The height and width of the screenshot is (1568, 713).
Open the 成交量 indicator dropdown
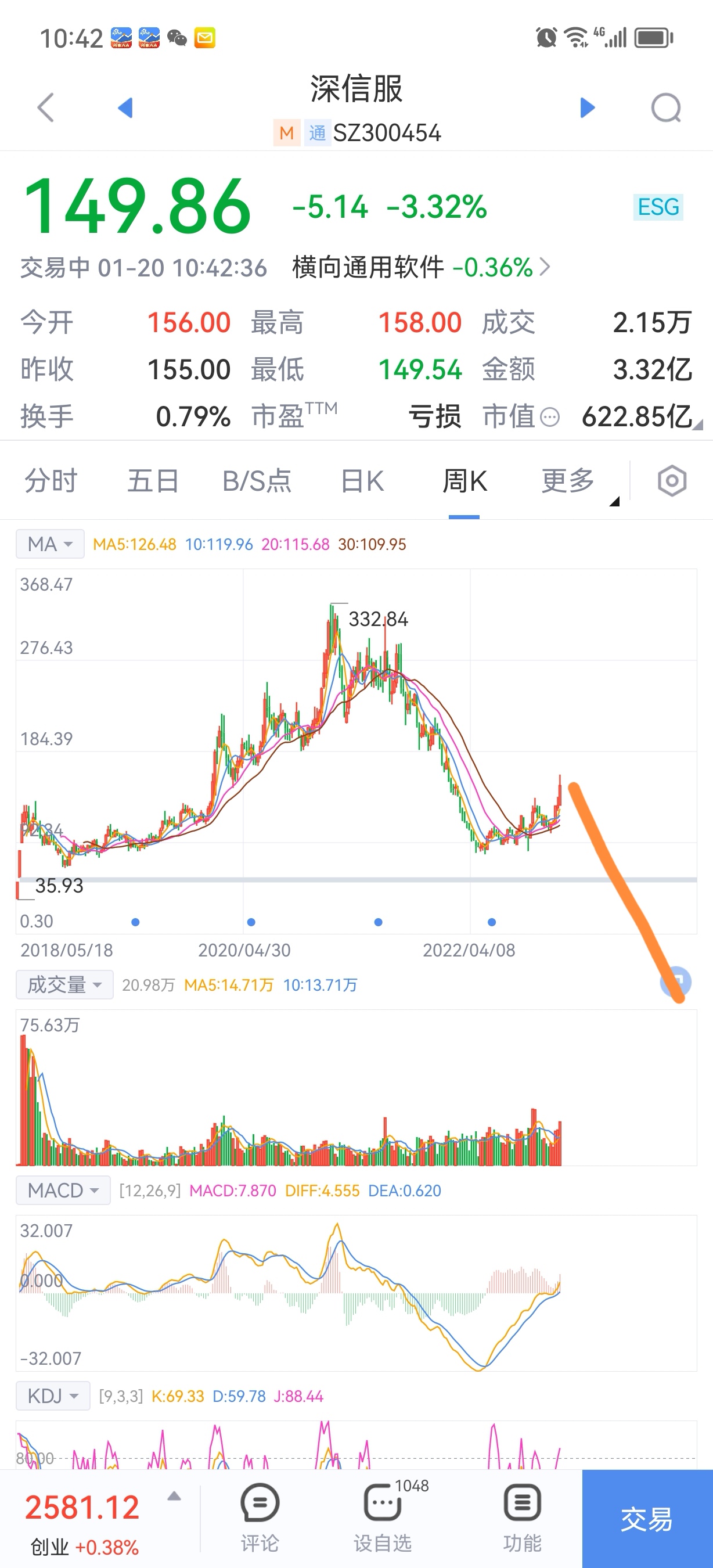point(64,984)
